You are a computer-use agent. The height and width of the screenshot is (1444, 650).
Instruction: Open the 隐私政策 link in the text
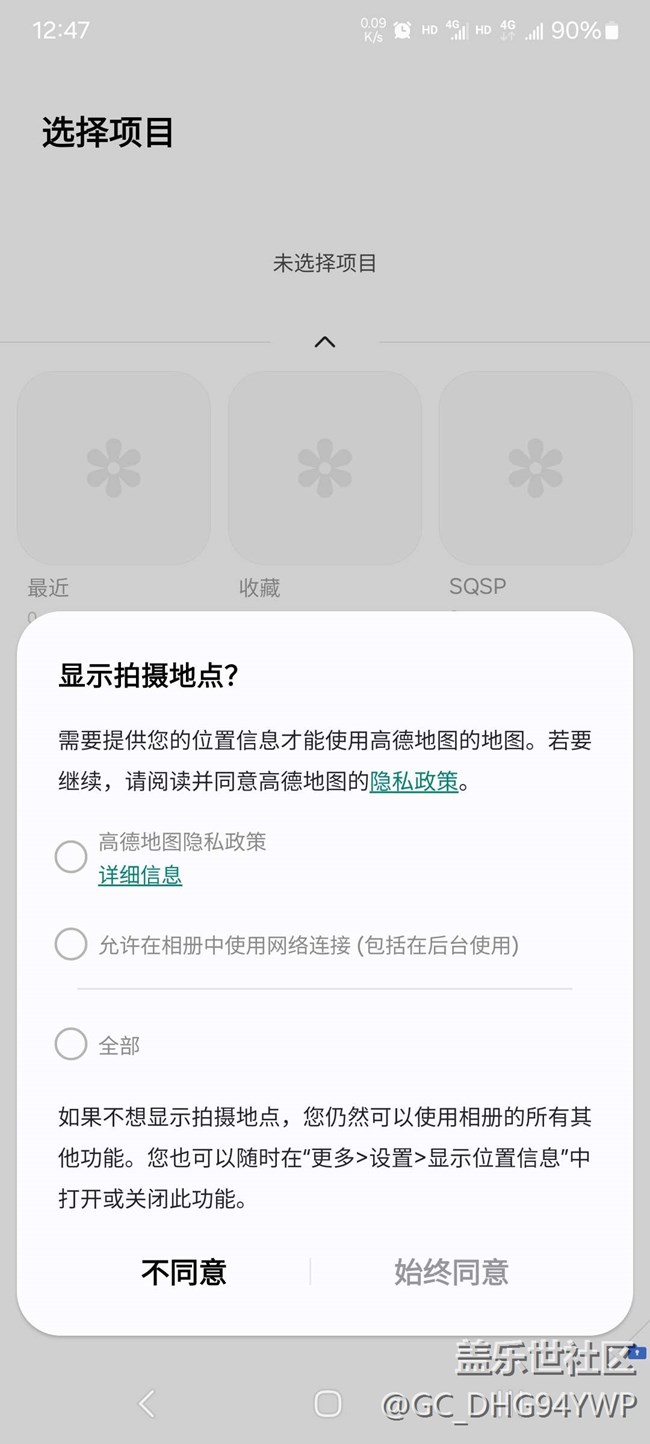point(414,782)
